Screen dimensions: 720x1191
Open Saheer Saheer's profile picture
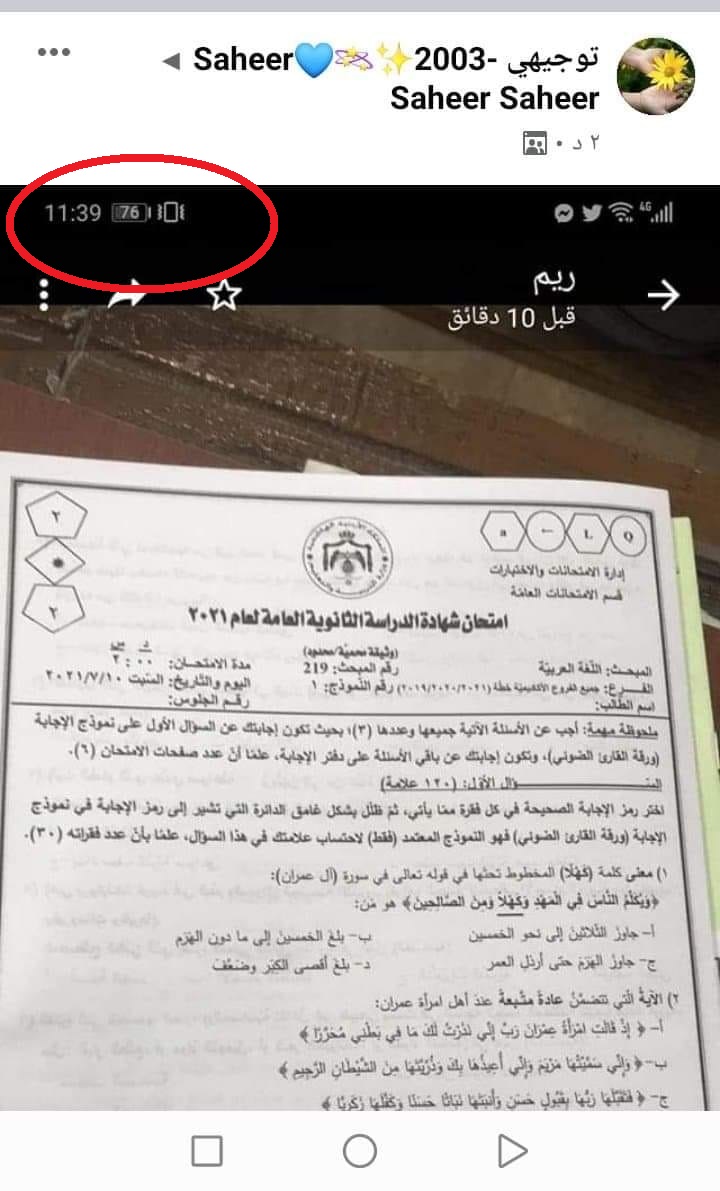click(656, 76)
